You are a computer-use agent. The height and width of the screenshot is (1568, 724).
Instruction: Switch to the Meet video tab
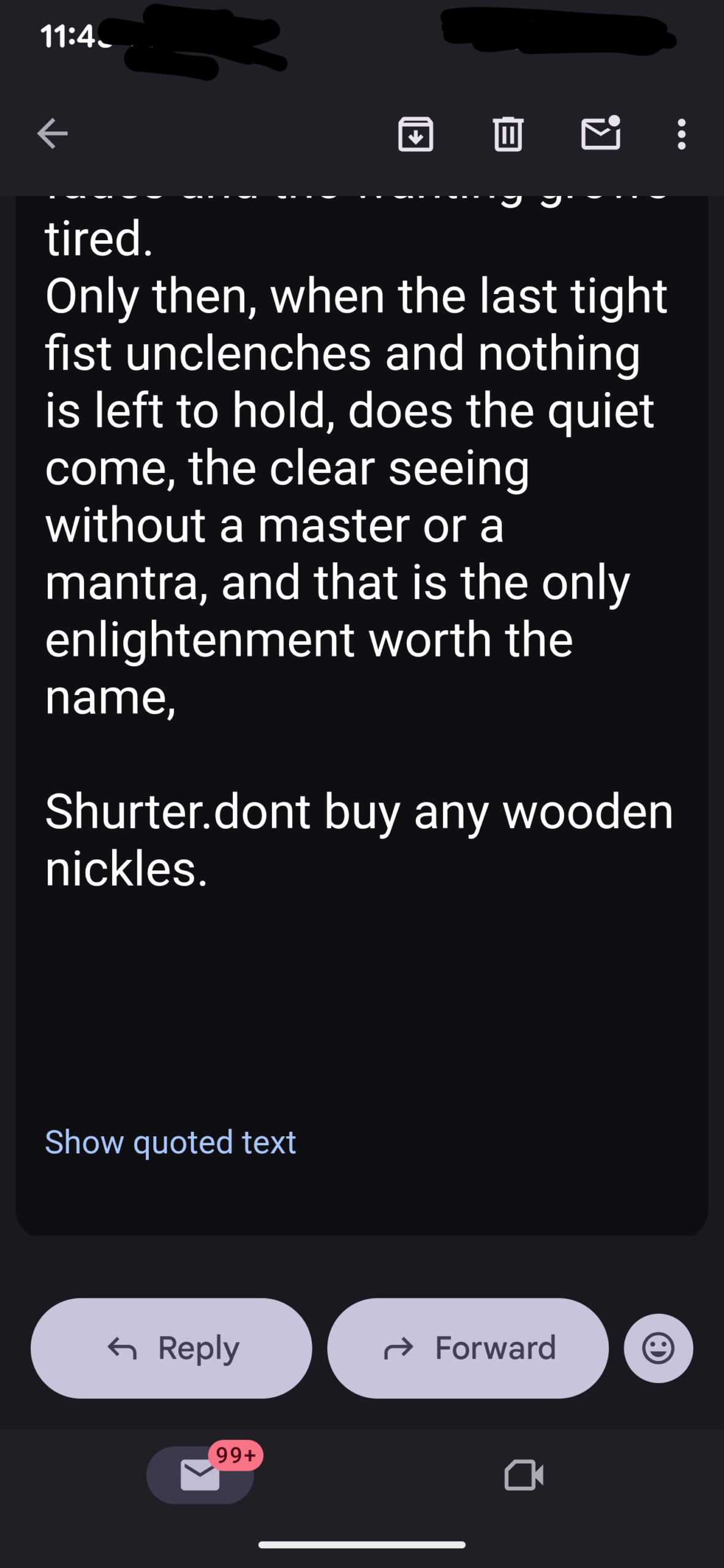[524, 1475]
